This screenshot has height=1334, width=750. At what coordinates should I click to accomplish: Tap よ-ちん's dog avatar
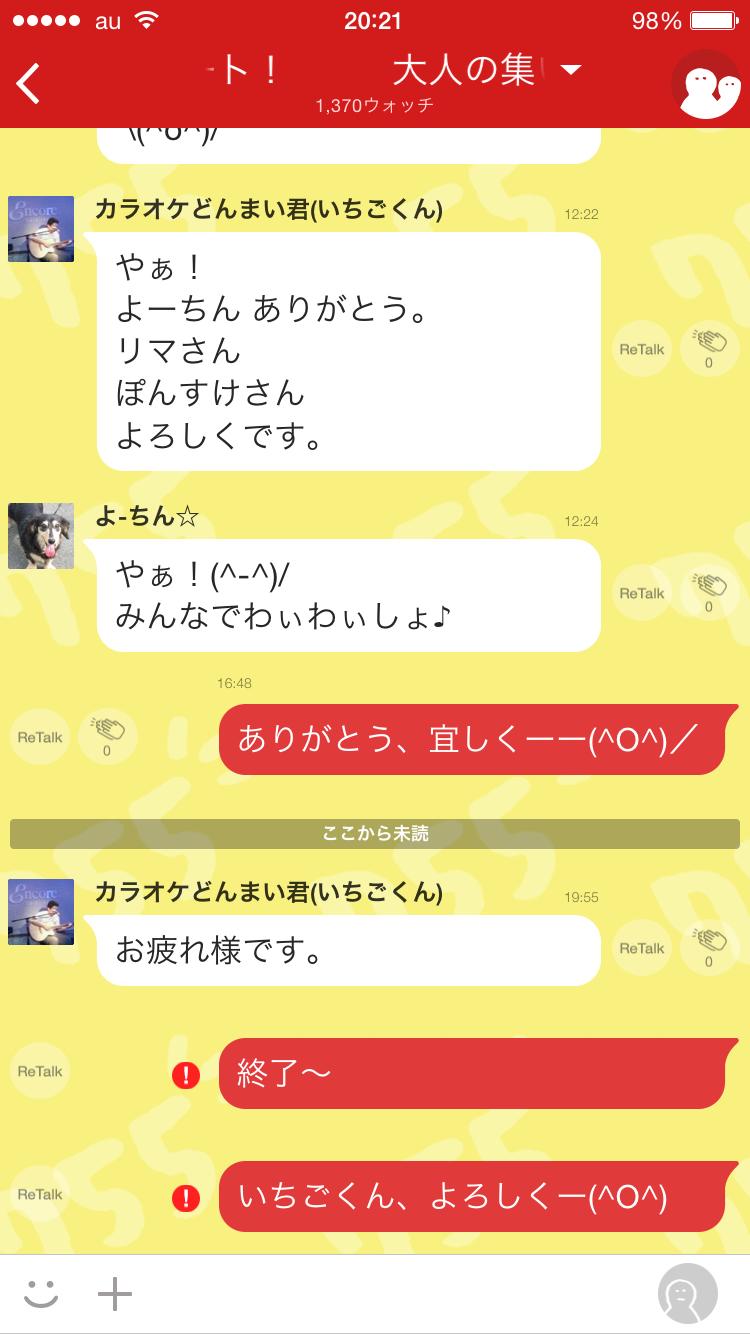pyautogui.click(x=41, y=536)
